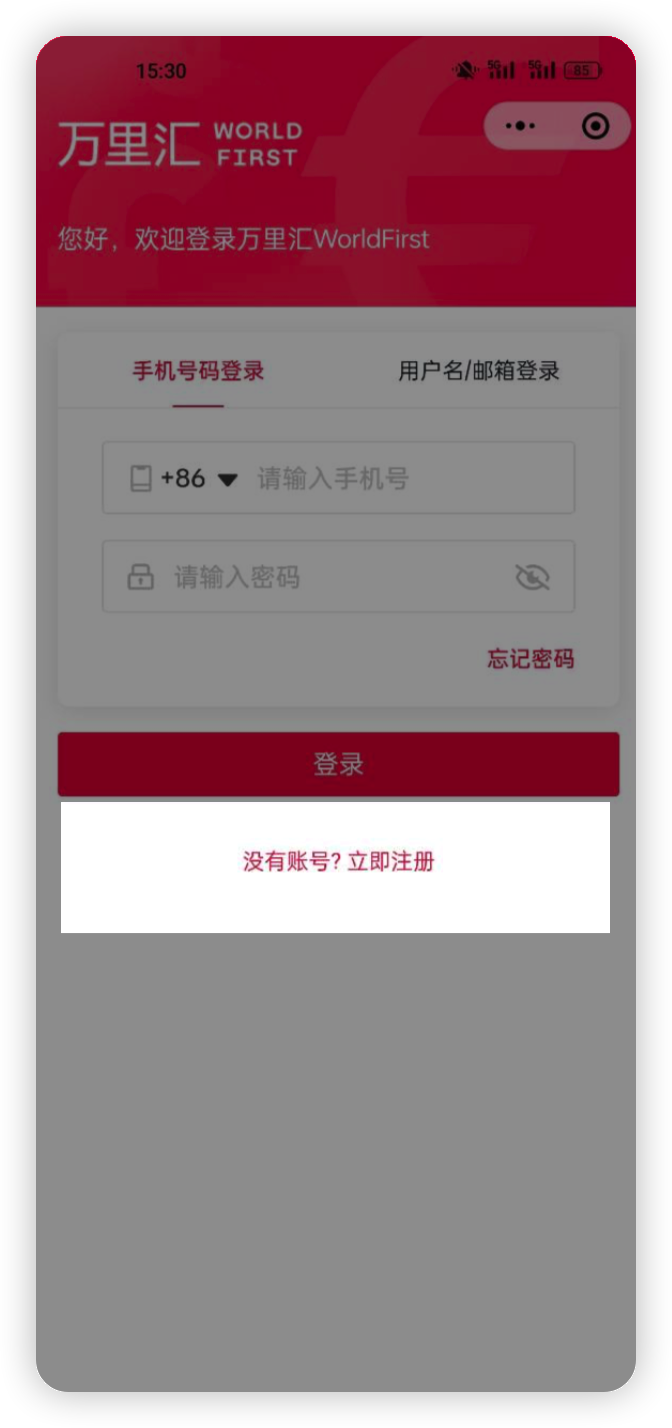Expand the +86 country code dropdown
The image size is (672, 1428).
tap(199, 479)
